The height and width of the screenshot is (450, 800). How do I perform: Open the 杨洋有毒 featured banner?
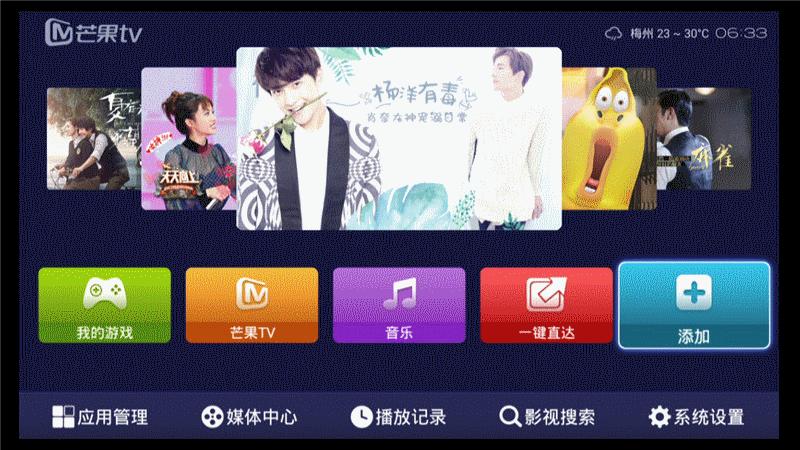click(398, 138)
